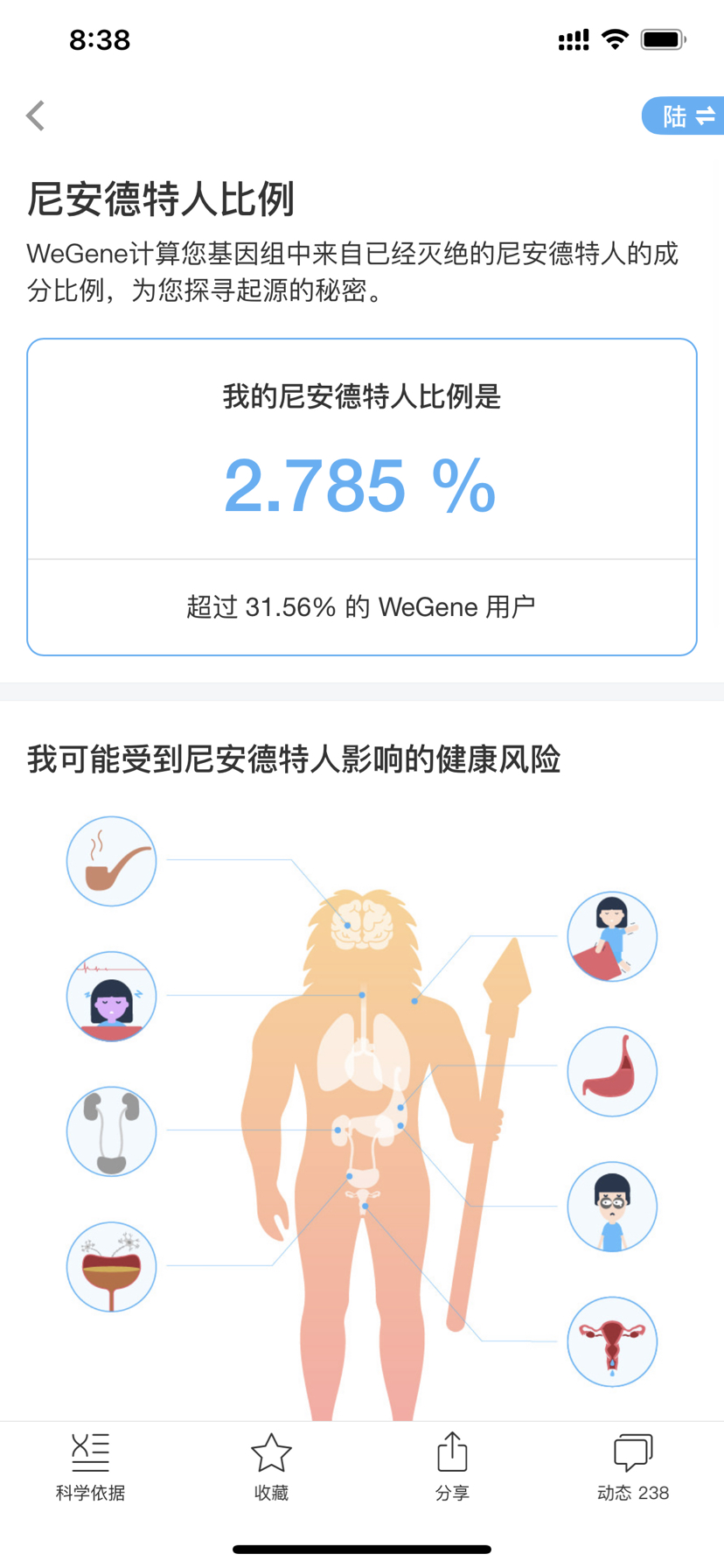Open the smoking pipe health risk icon

(x=111, y=861)
